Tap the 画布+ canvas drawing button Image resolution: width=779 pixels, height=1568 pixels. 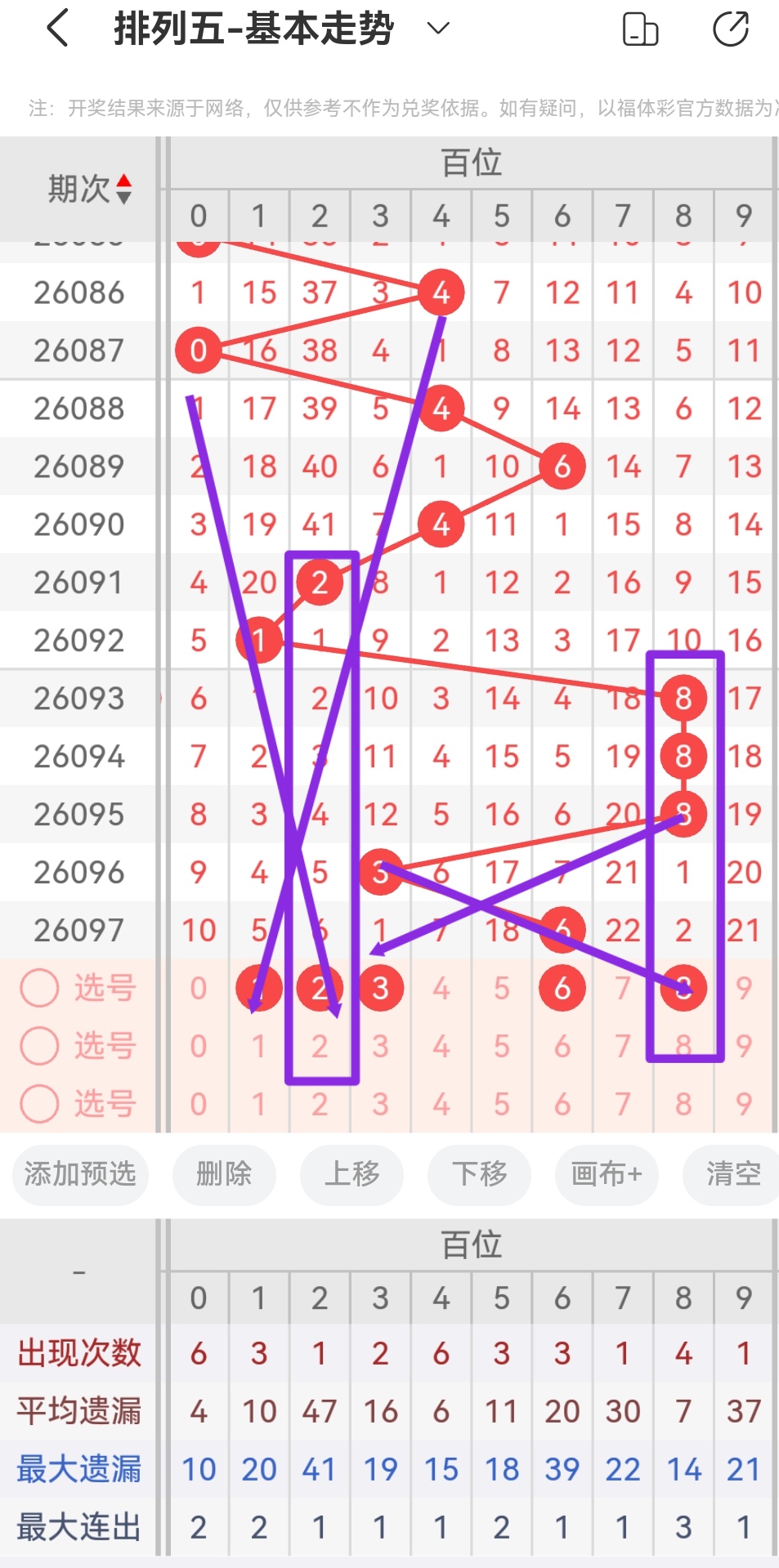[x=605, y=1175]
